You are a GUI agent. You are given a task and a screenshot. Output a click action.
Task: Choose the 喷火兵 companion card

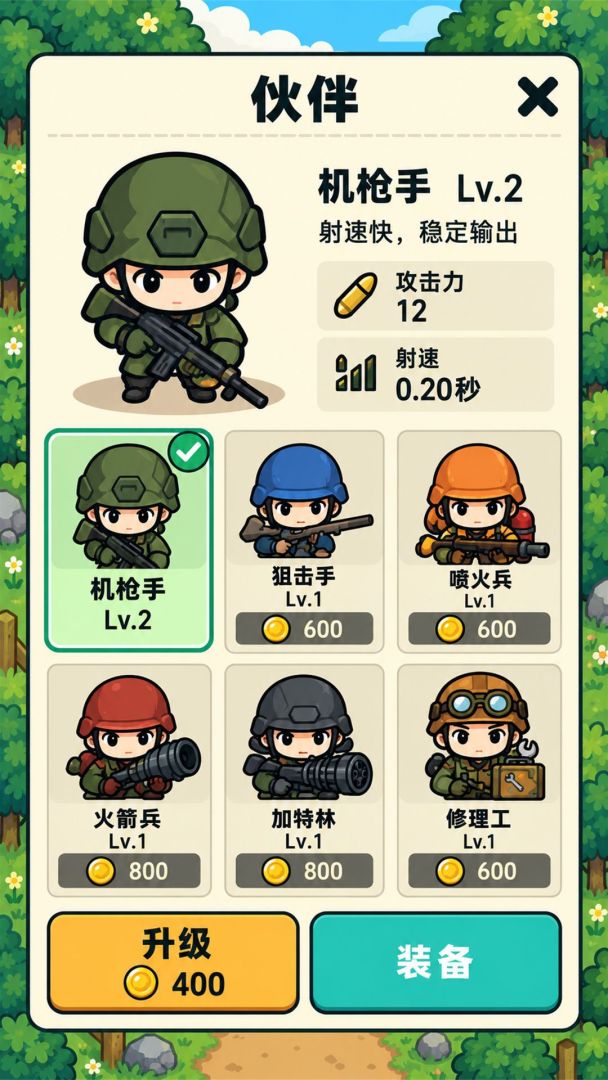point(479,541)
